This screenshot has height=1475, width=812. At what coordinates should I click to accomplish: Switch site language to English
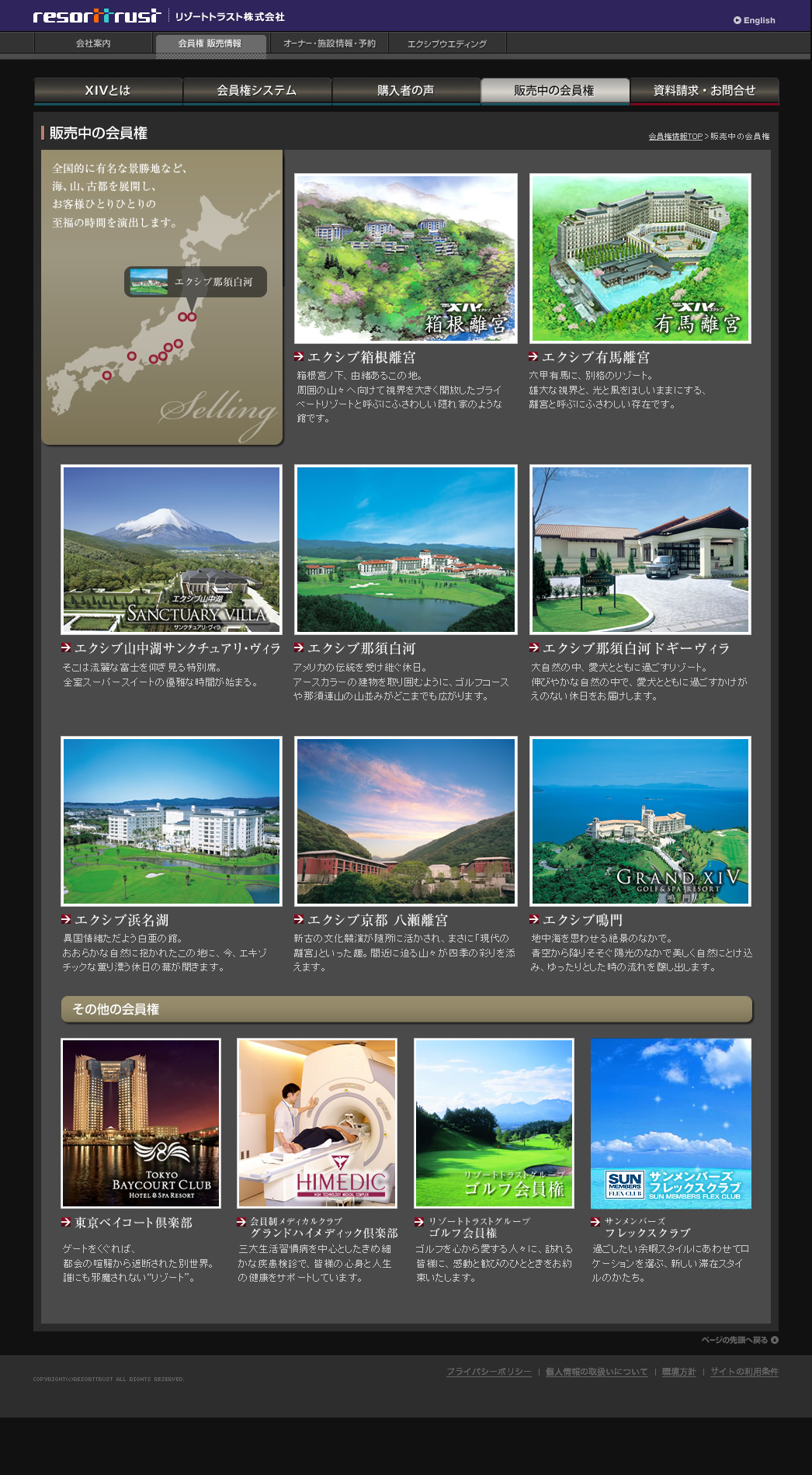click(755, 20)
